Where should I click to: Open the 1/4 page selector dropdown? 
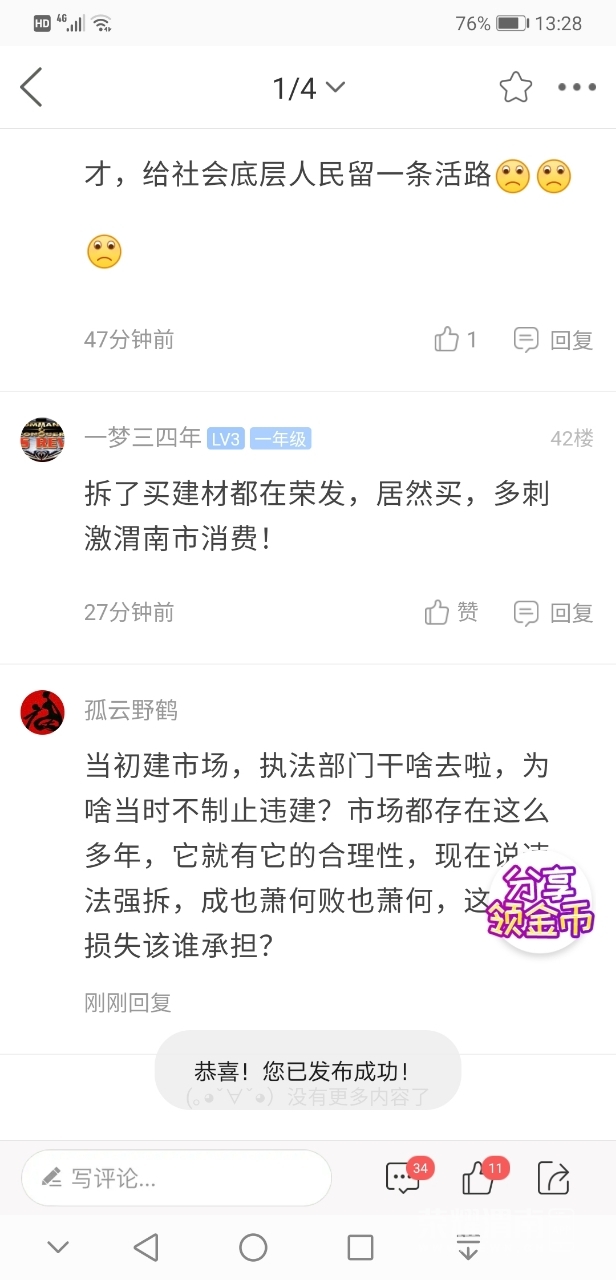coord(308,88)
